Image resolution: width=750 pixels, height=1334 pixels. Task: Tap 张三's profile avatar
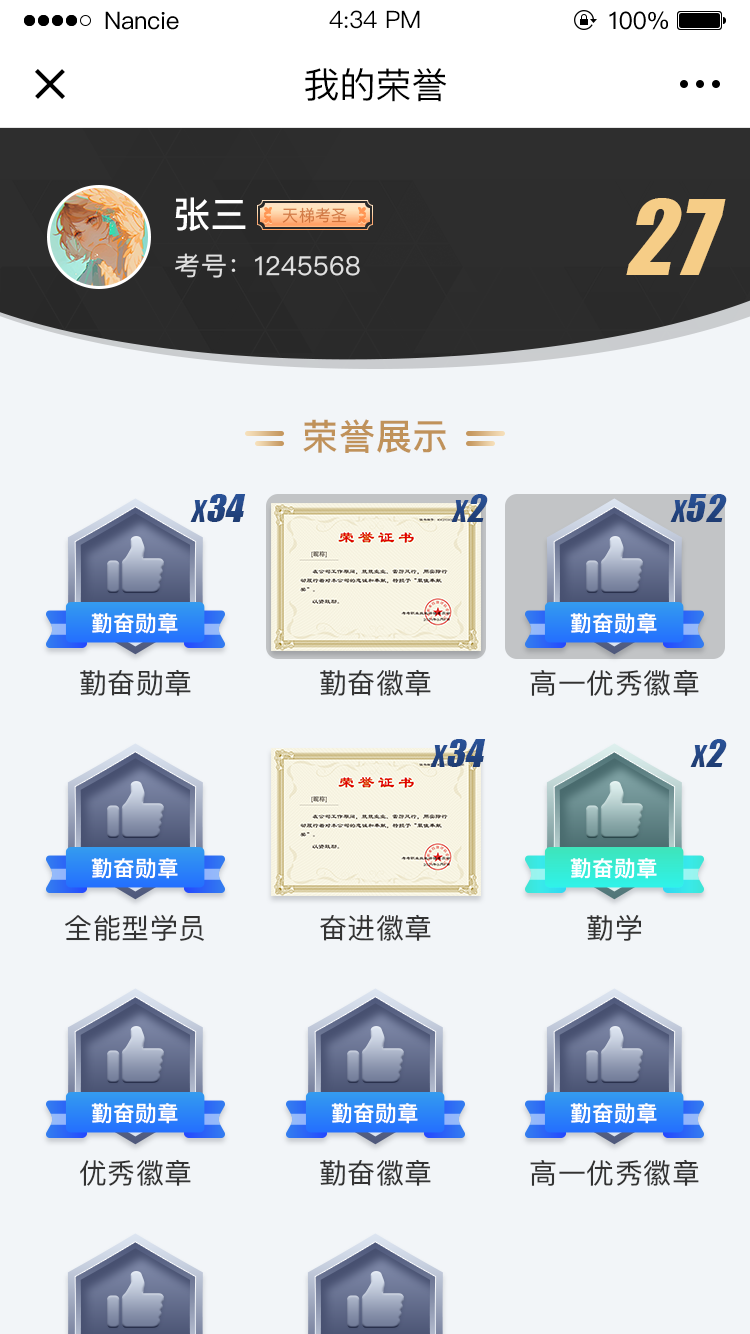pyautogui.click(x=99, y=237)
